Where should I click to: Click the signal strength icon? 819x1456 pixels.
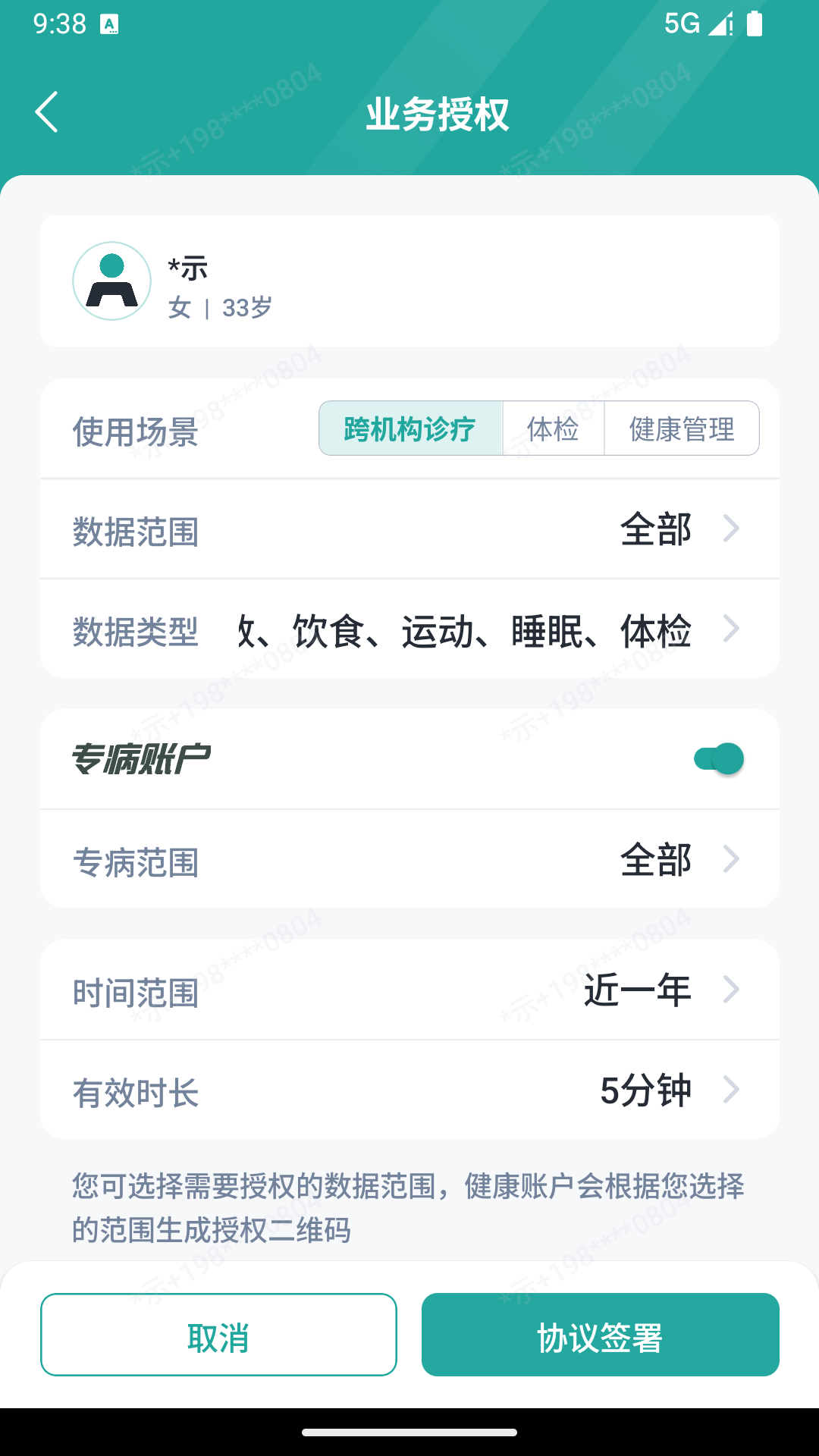pos(717,24)
